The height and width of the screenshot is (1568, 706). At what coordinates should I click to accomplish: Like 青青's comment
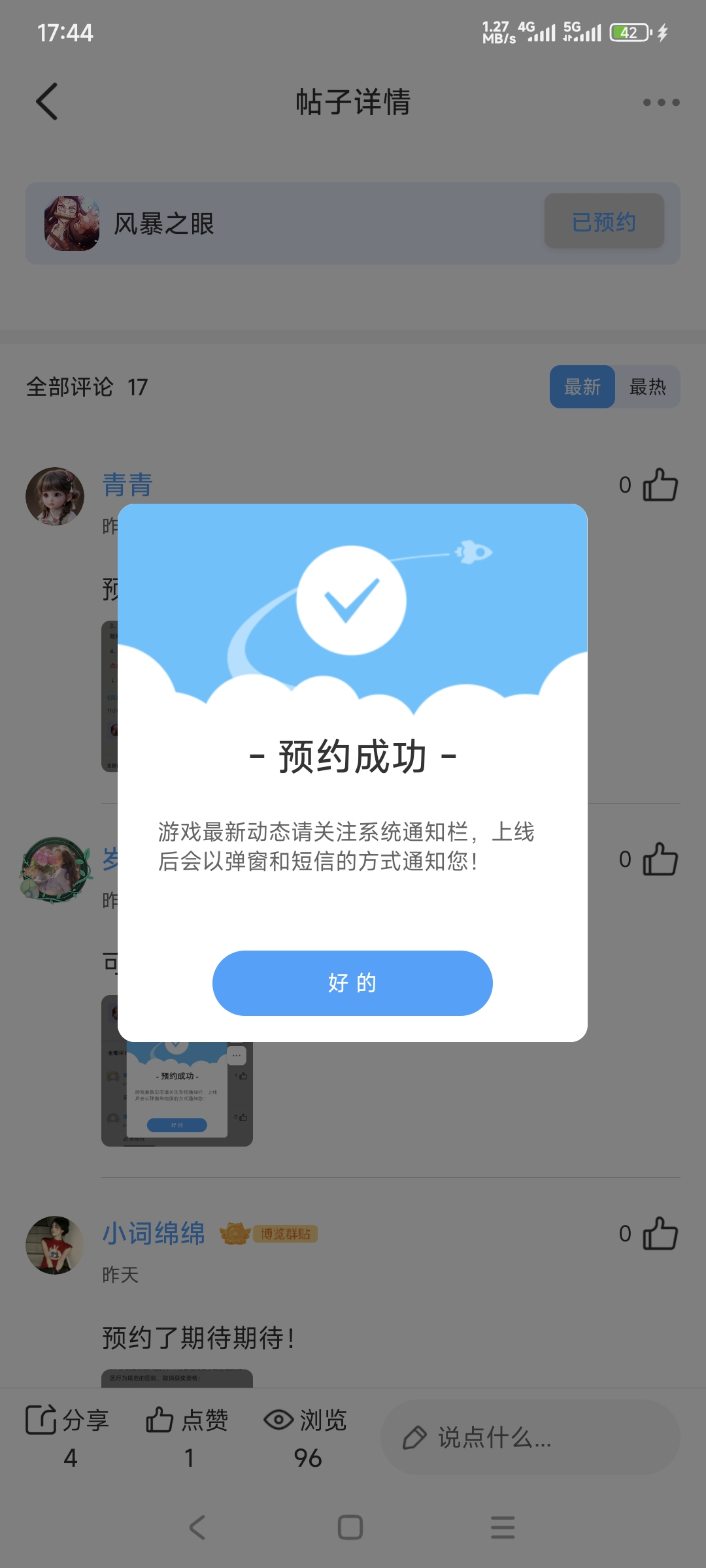[x=660, y=485]
